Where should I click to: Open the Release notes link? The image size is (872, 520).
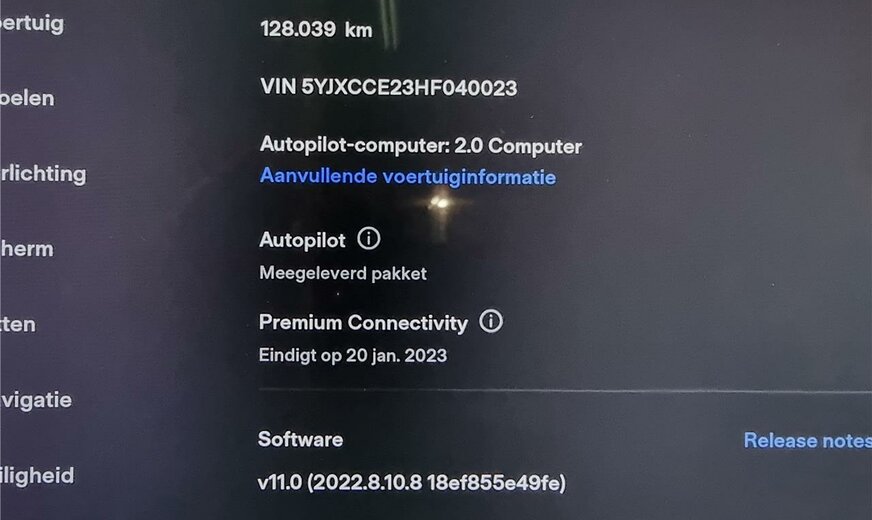coord(806,440)
